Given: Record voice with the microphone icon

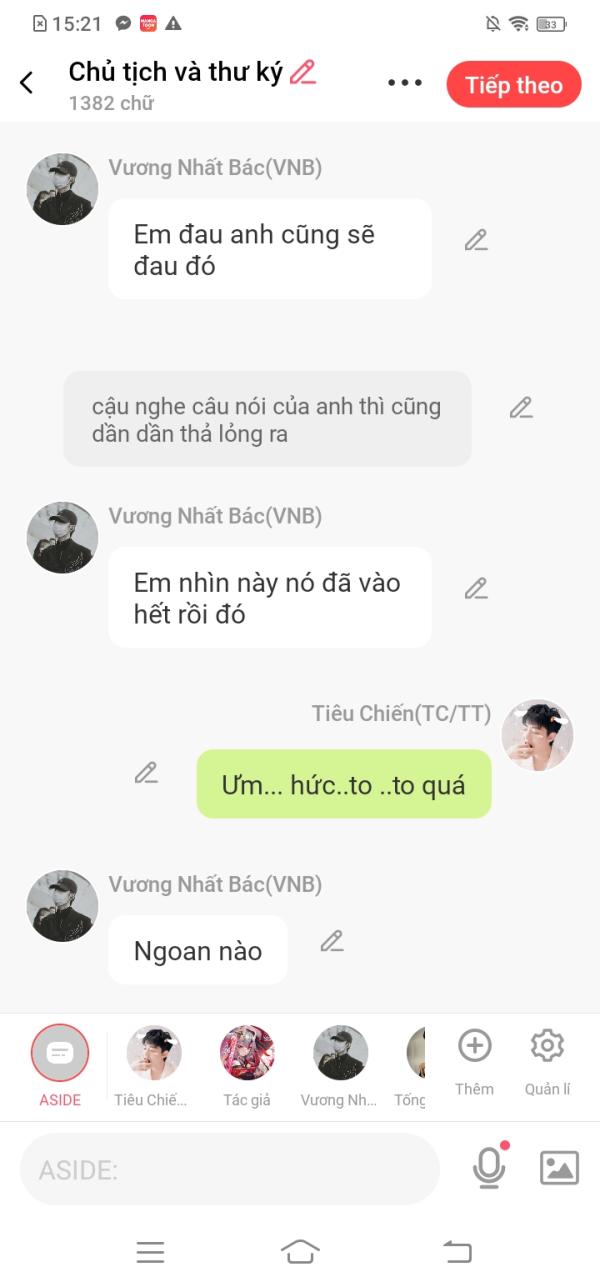Looking at the screenshot, I should pos(488,1168).
